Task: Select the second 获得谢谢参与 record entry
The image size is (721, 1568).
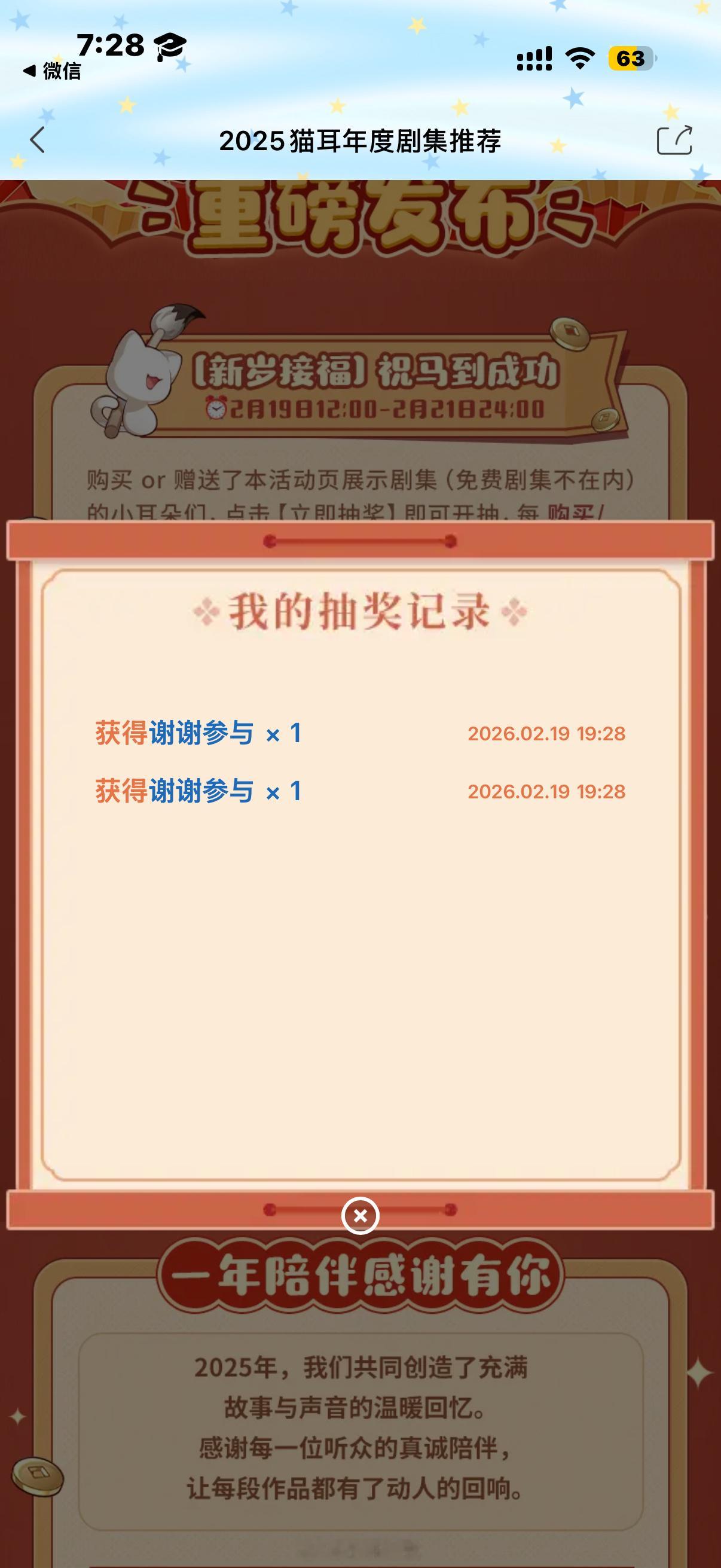Action: (x=198, y=792)
